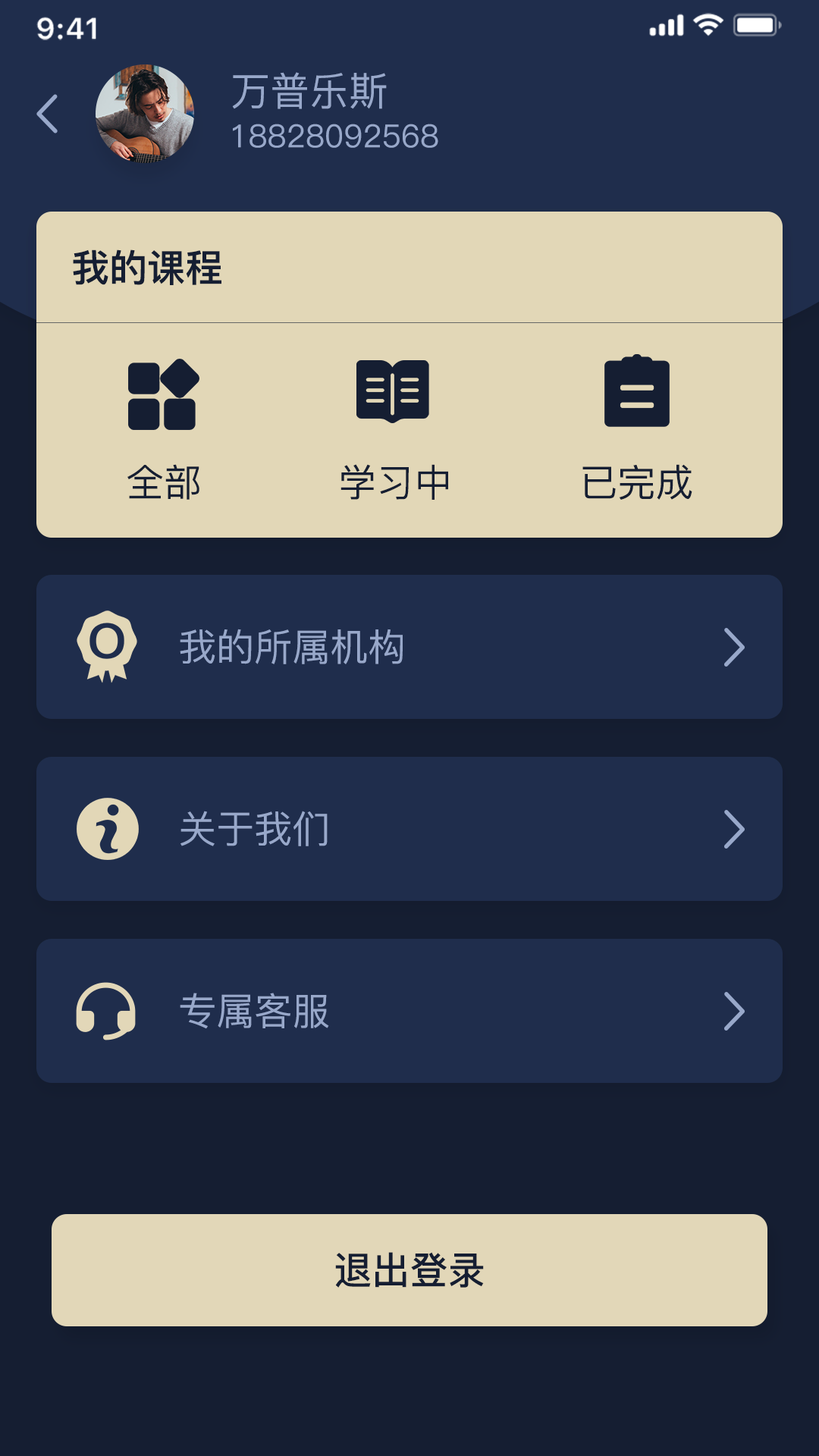Viewport: 819px width, 1456px height.
Task: Contact 专属客服 support
Action: tap(409, 1011)
